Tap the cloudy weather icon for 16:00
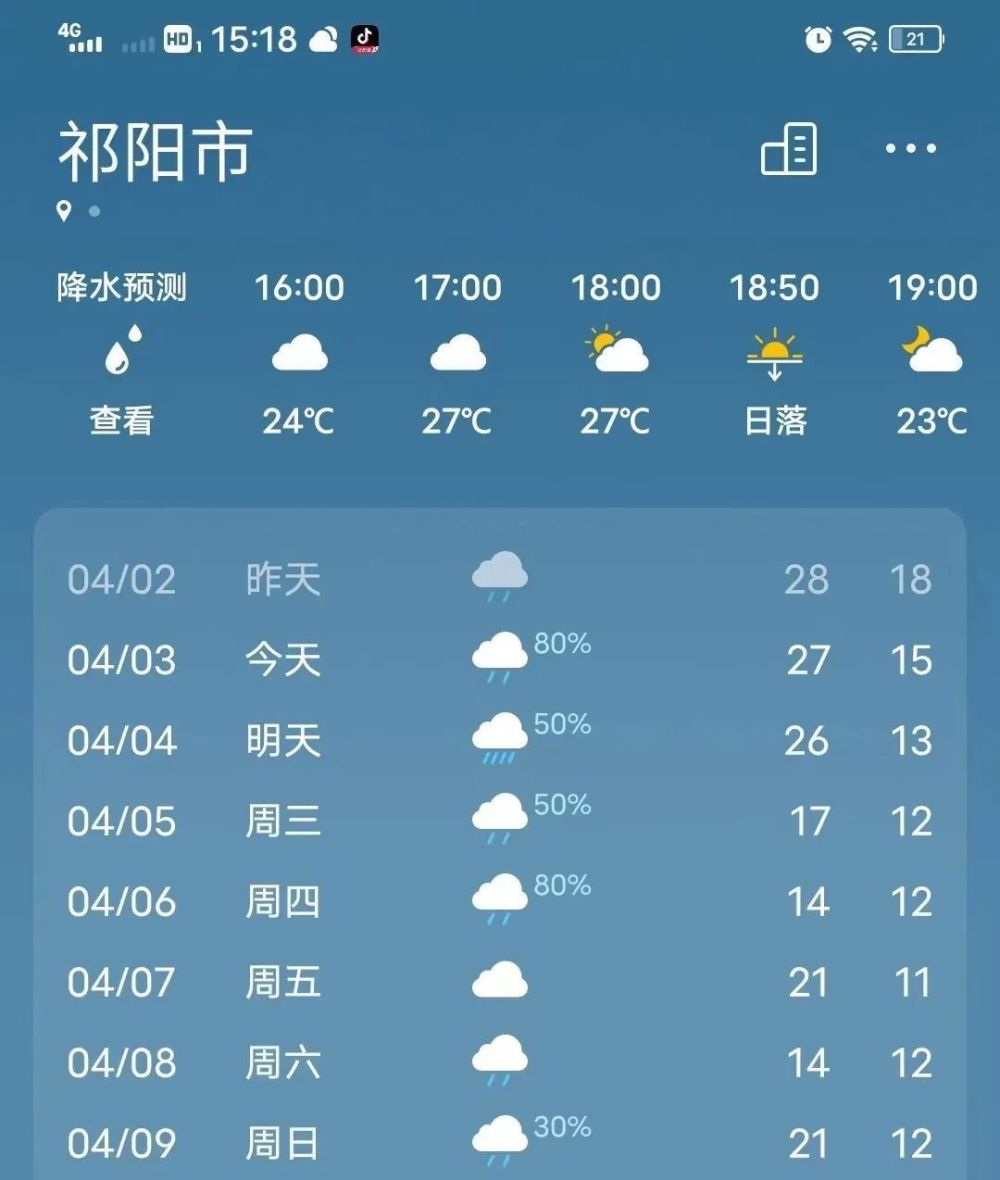The width and height of the screenshot is (1000, 1180). tap(300, 352)
